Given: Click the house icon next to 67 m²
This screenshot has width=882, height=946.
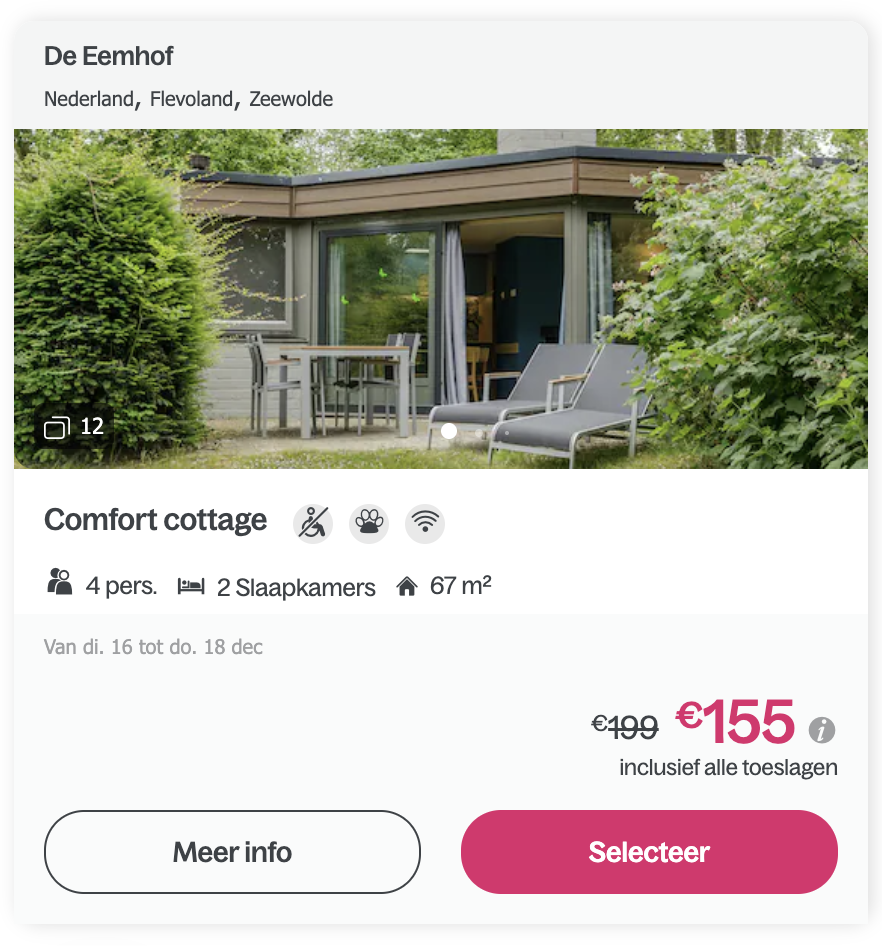Looking at the screenshot, I should (x=407, y=585).
